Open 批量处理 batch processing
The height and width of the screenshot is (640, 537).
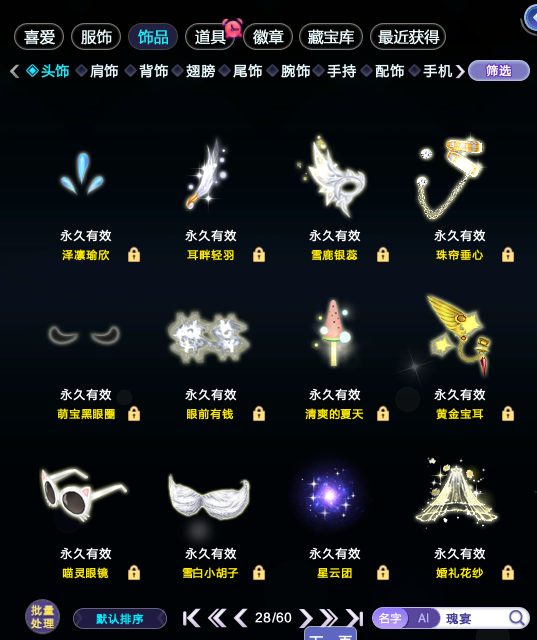click(x=42, y=617)
